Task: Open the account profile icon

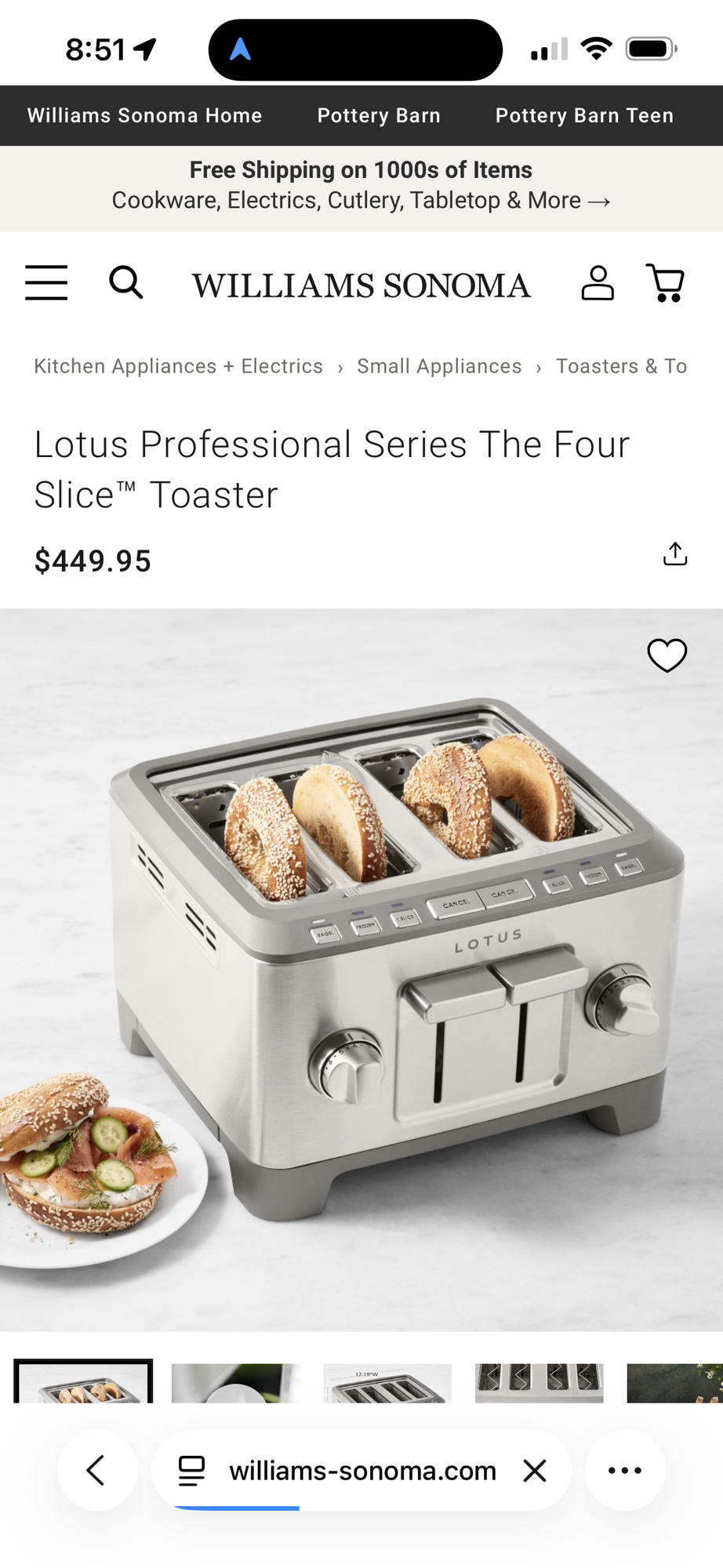Action: pyautogui.click(x=597, y=282)
